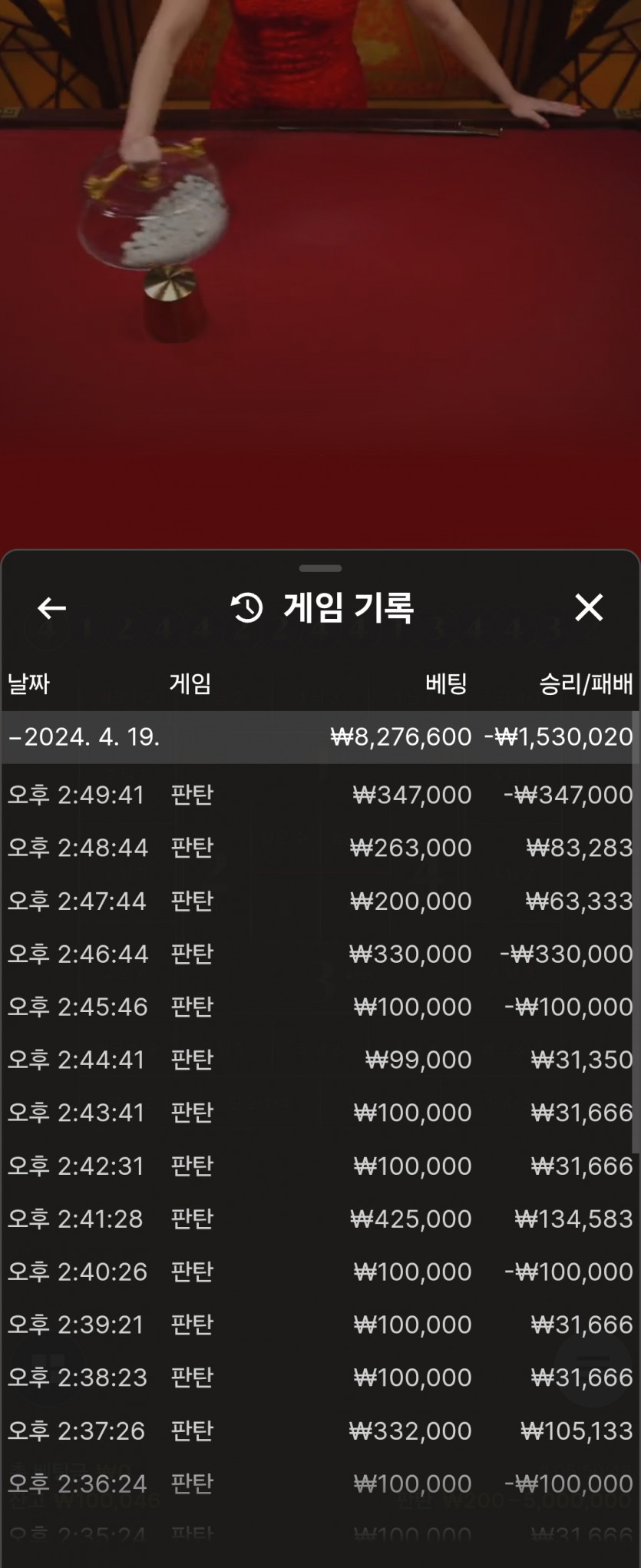Screen dimensions: 641x1568
Task: Go back with the arrow in game history
Action: [x=51, y=608]
